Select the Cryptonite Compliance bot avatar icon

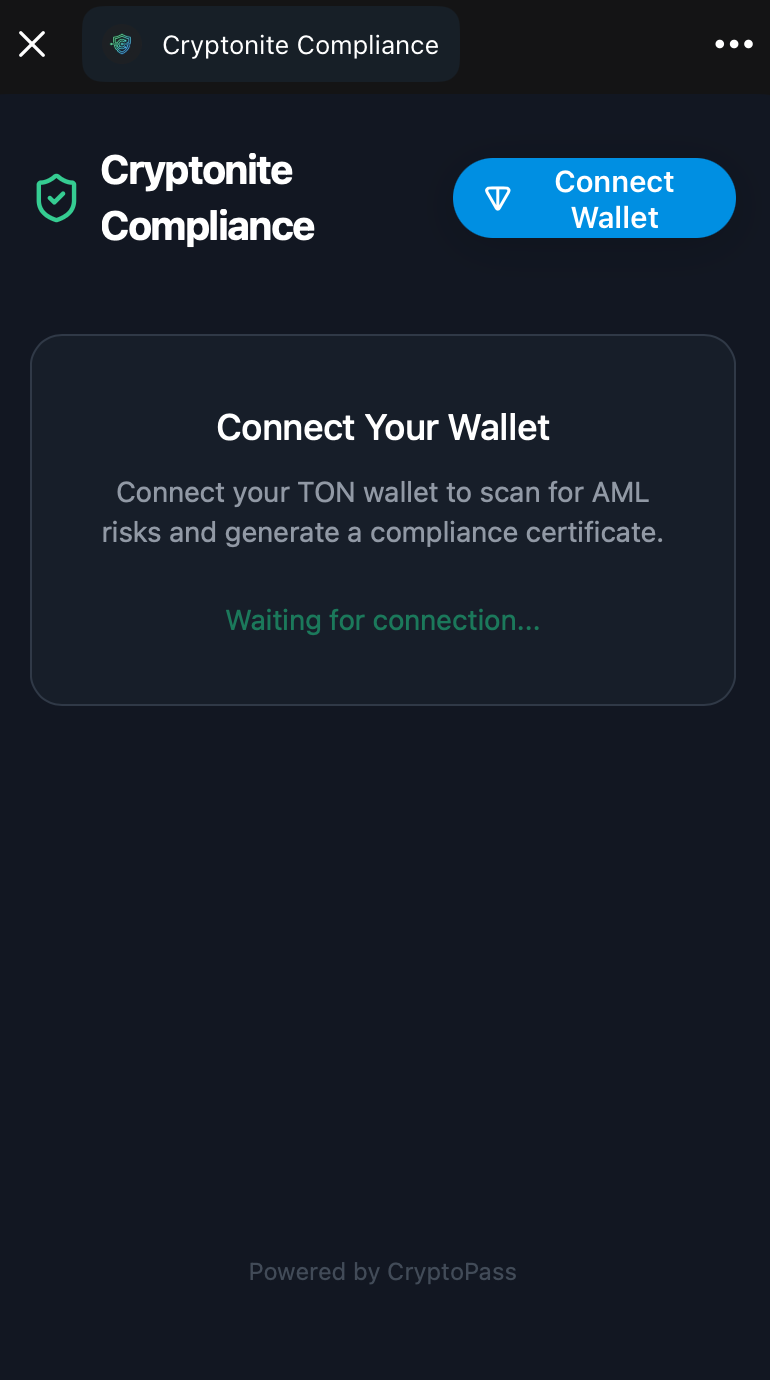[119, 44]
